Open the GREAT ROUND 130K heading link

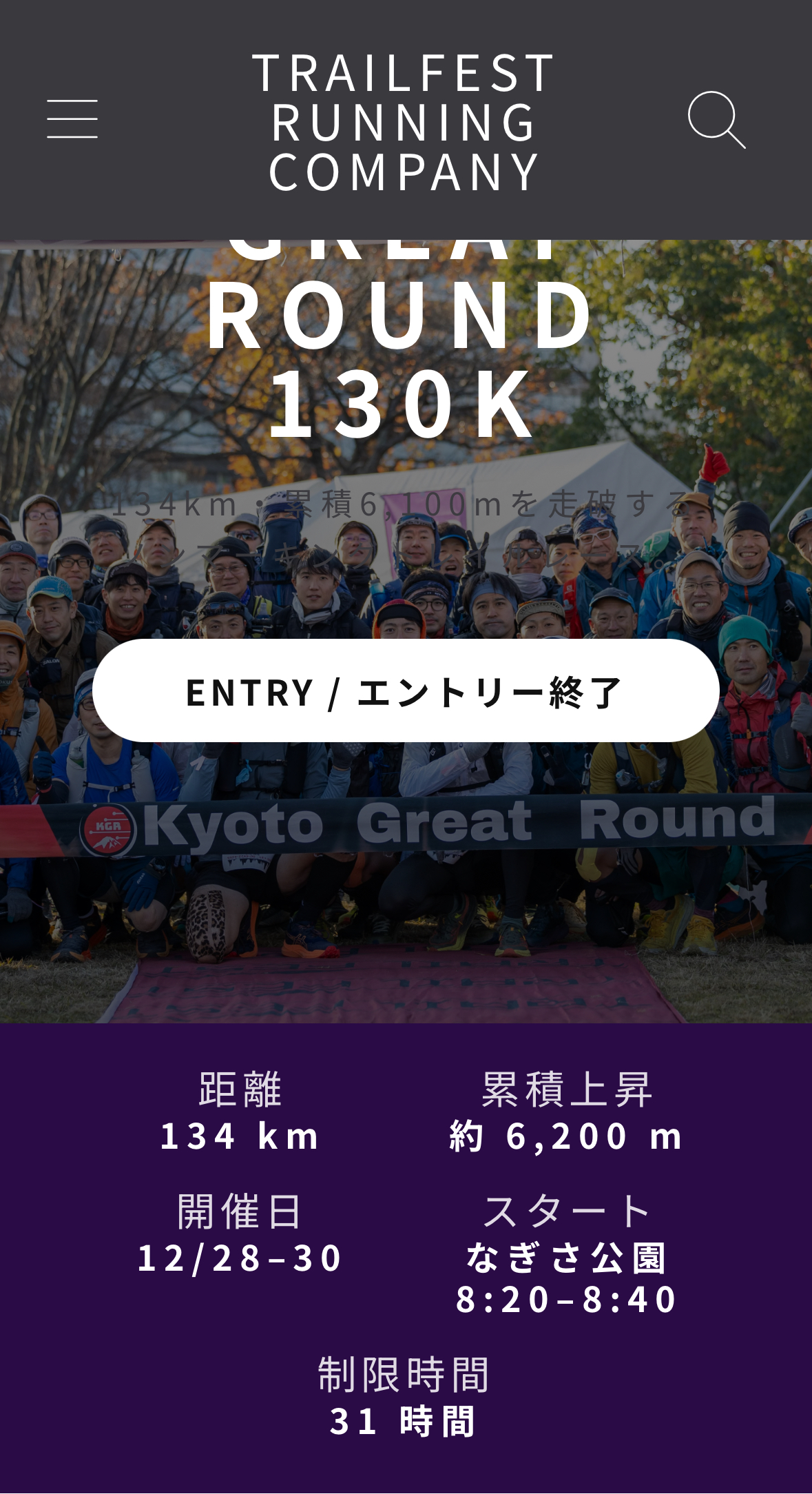(x=406, y=329)
